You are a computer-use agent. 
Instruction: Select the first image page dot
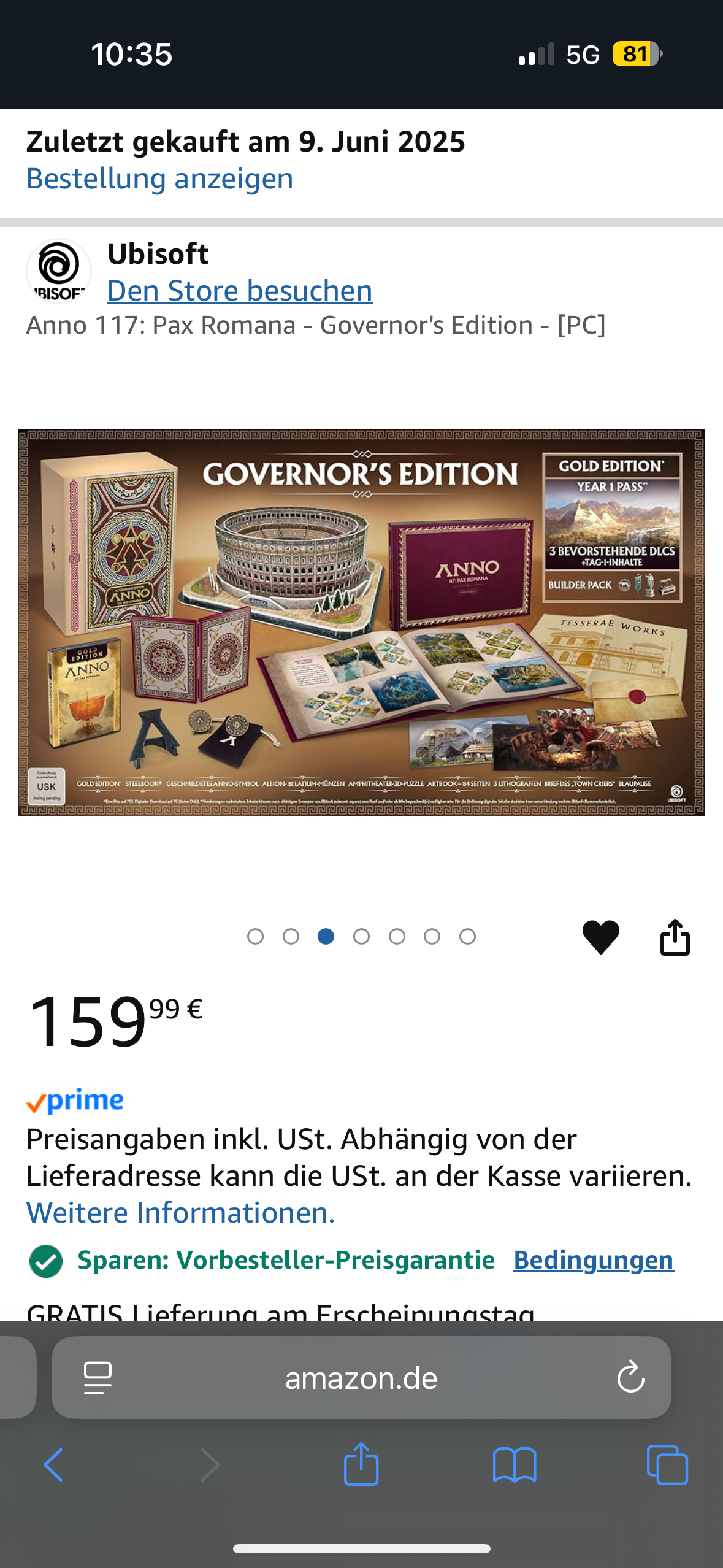(255, 937)
